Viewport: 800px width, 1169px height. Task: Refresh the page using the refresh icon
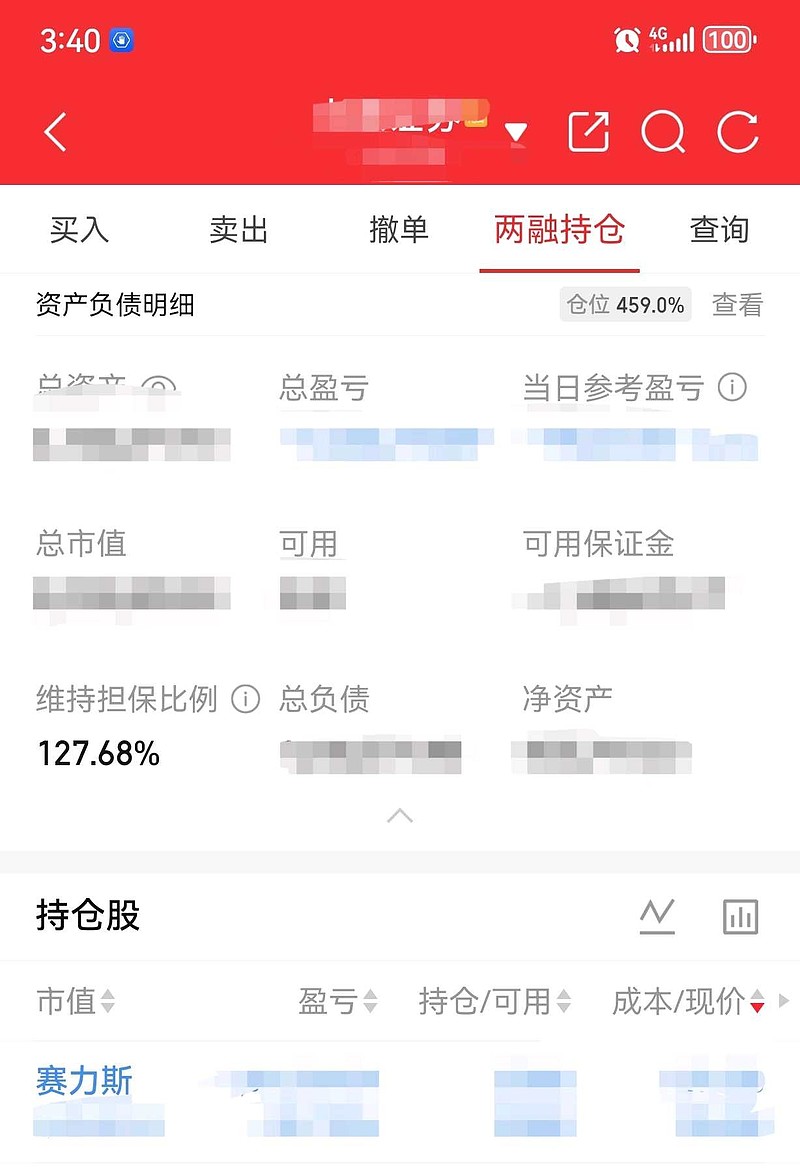(x=737, y=131)
